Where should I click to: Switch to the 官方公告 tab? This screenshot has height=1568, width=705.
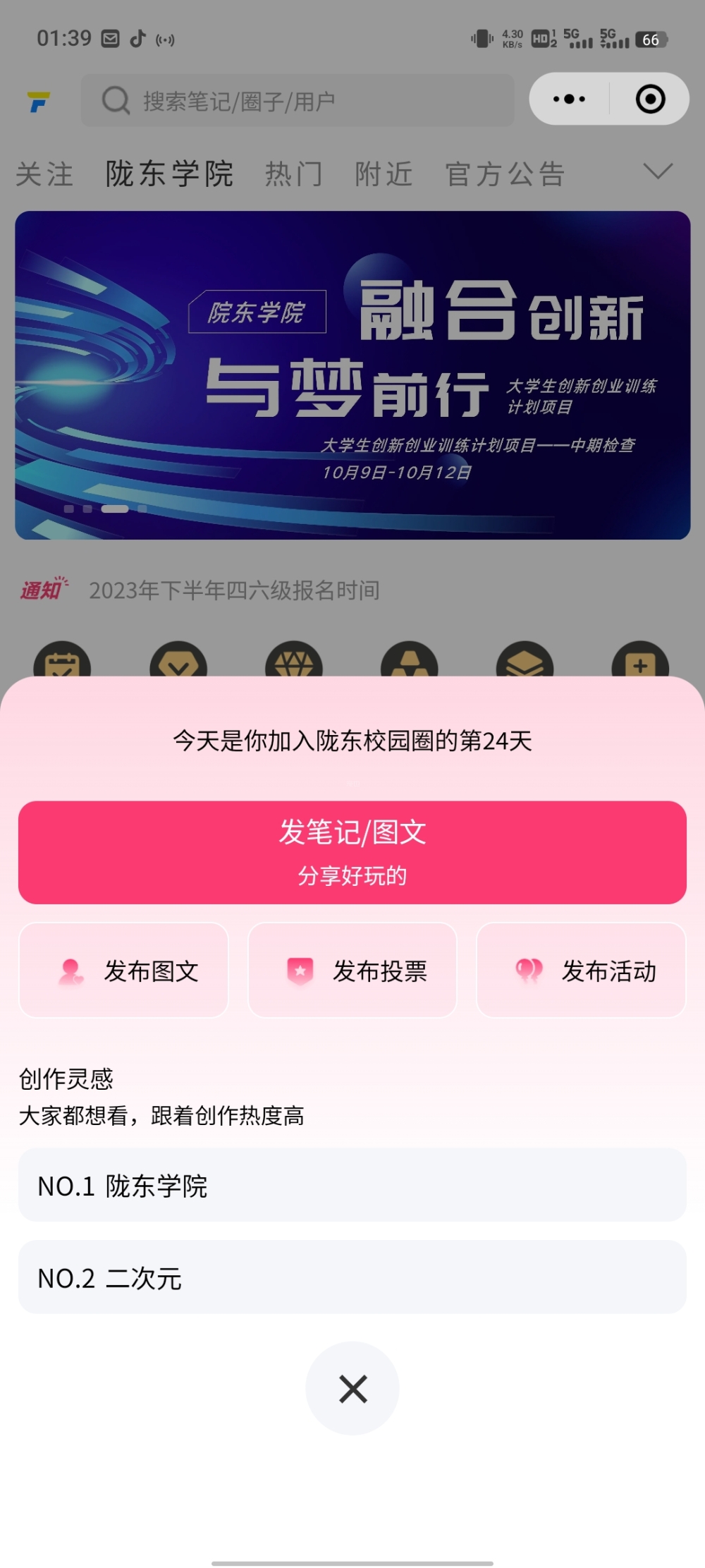pos(505,174)
